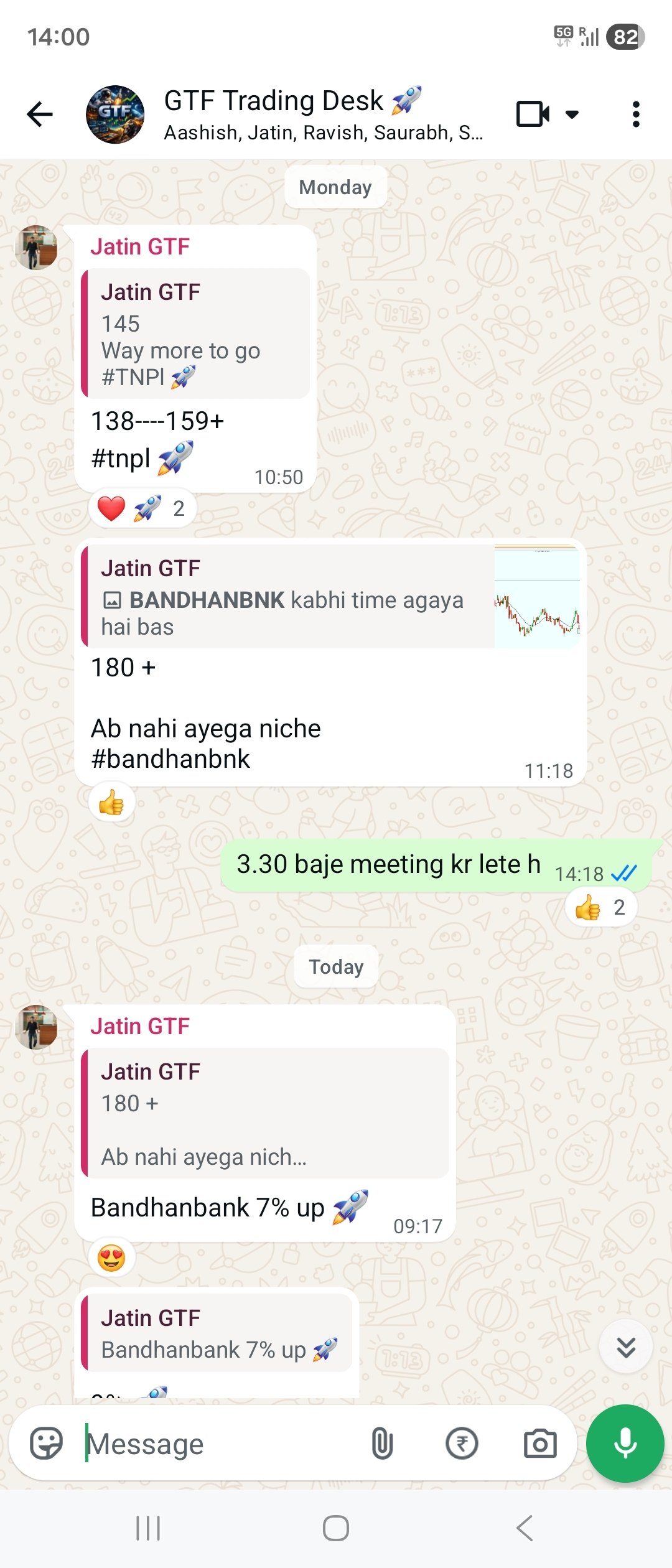The width and height of the screenshot is (672, 1568).
Task: Open Jatin GTF's profile picture above Today's message
Action: [x=36, y=1027]
